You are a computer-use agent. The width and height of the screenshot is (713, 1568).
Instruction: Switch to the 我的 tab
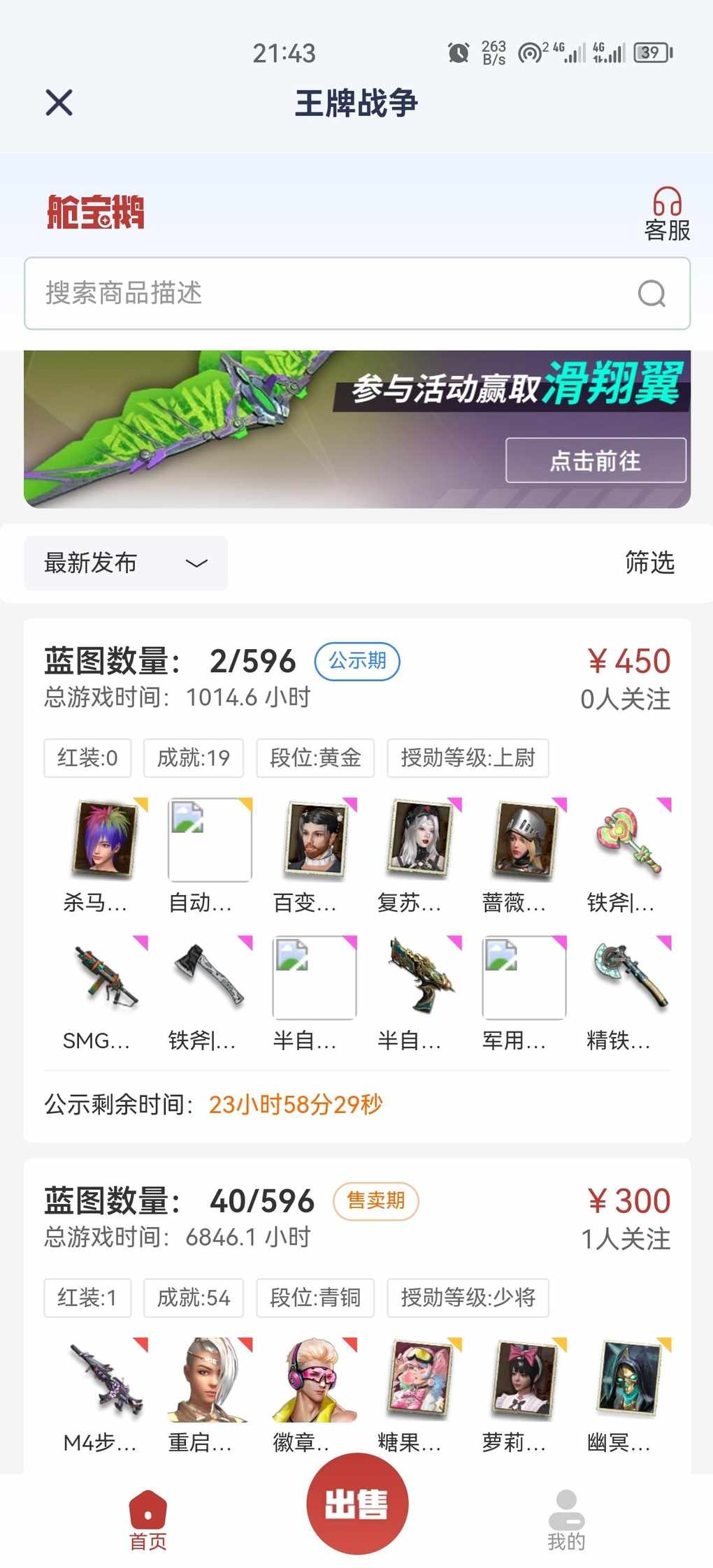coord(566,1520)
